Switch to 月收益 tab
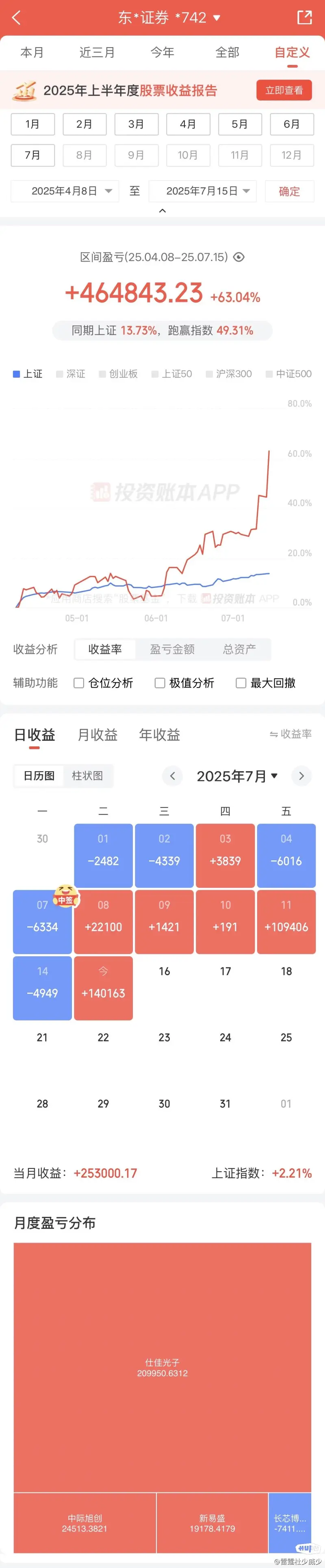 point(97,735)
